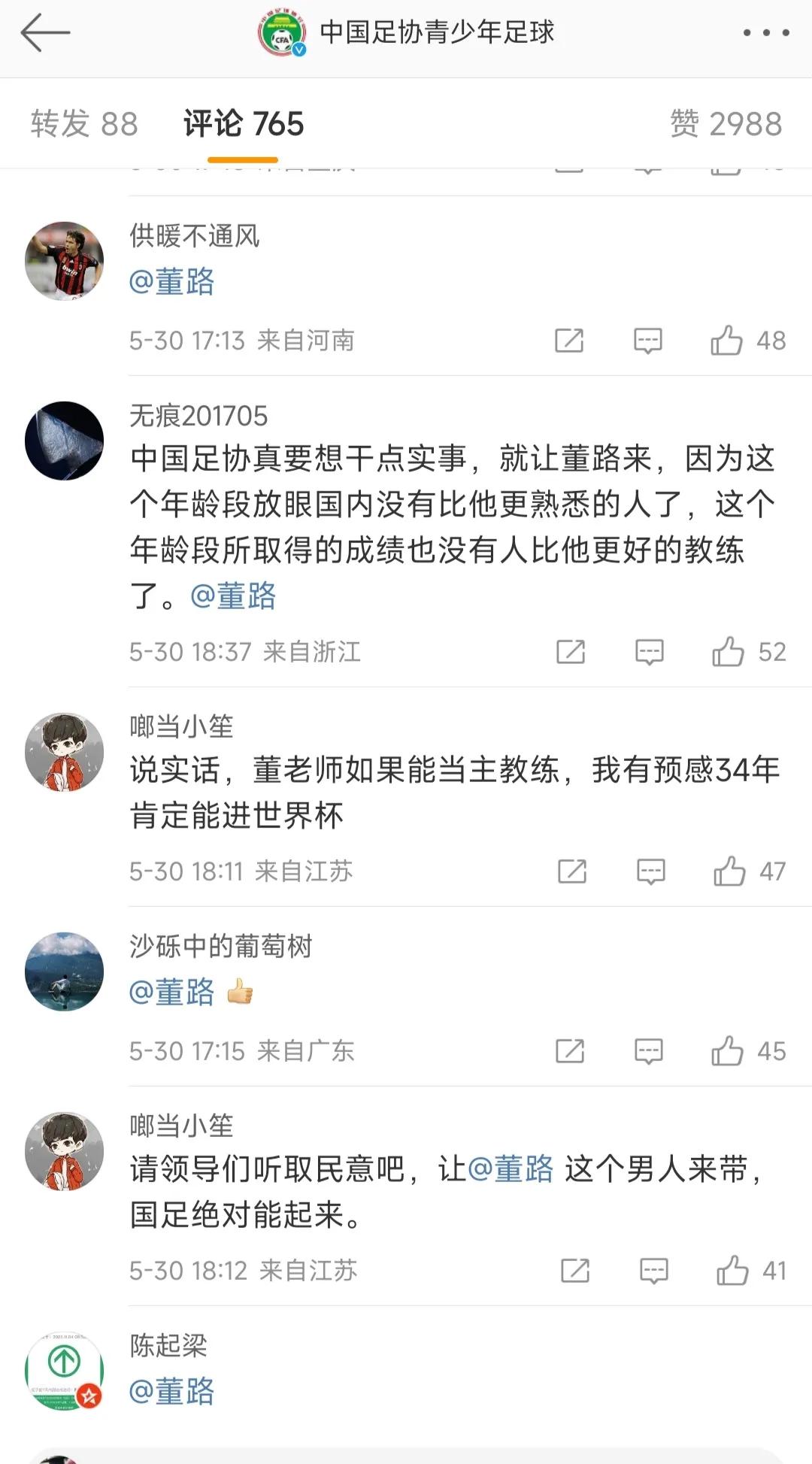Open 无痕201705's profile avatar
This screenshot has height=1464, width=812.
click(63, 437)
